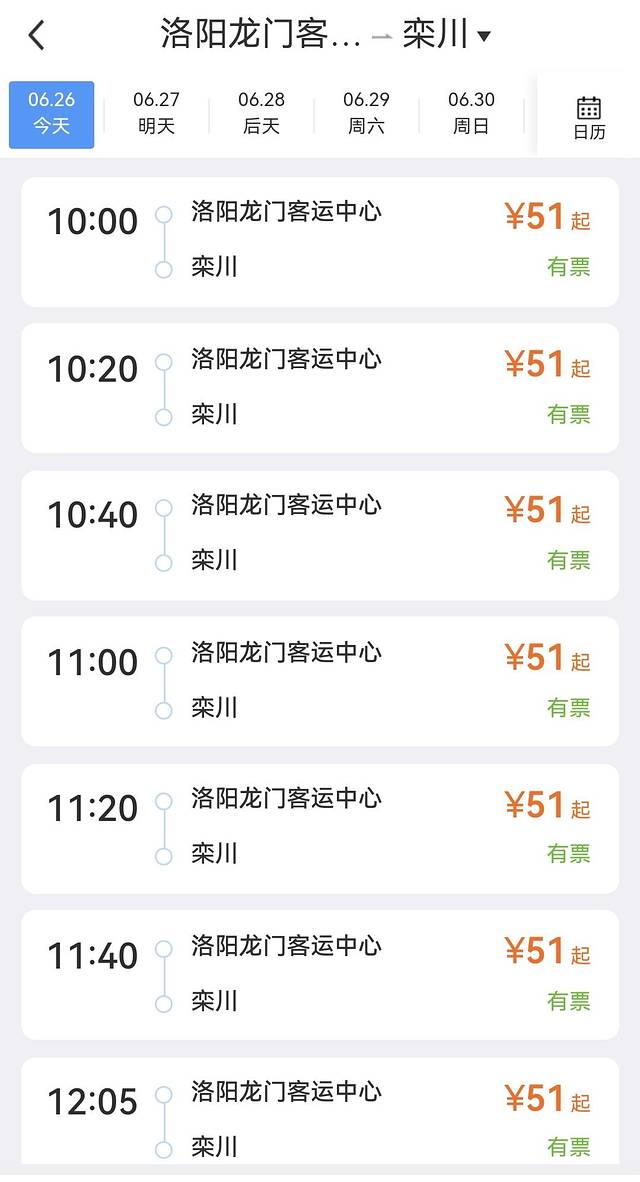Screen dimensions: 640x1182
Task: Open the 10:00 departure to 栾川
Action: click(320, 241)
